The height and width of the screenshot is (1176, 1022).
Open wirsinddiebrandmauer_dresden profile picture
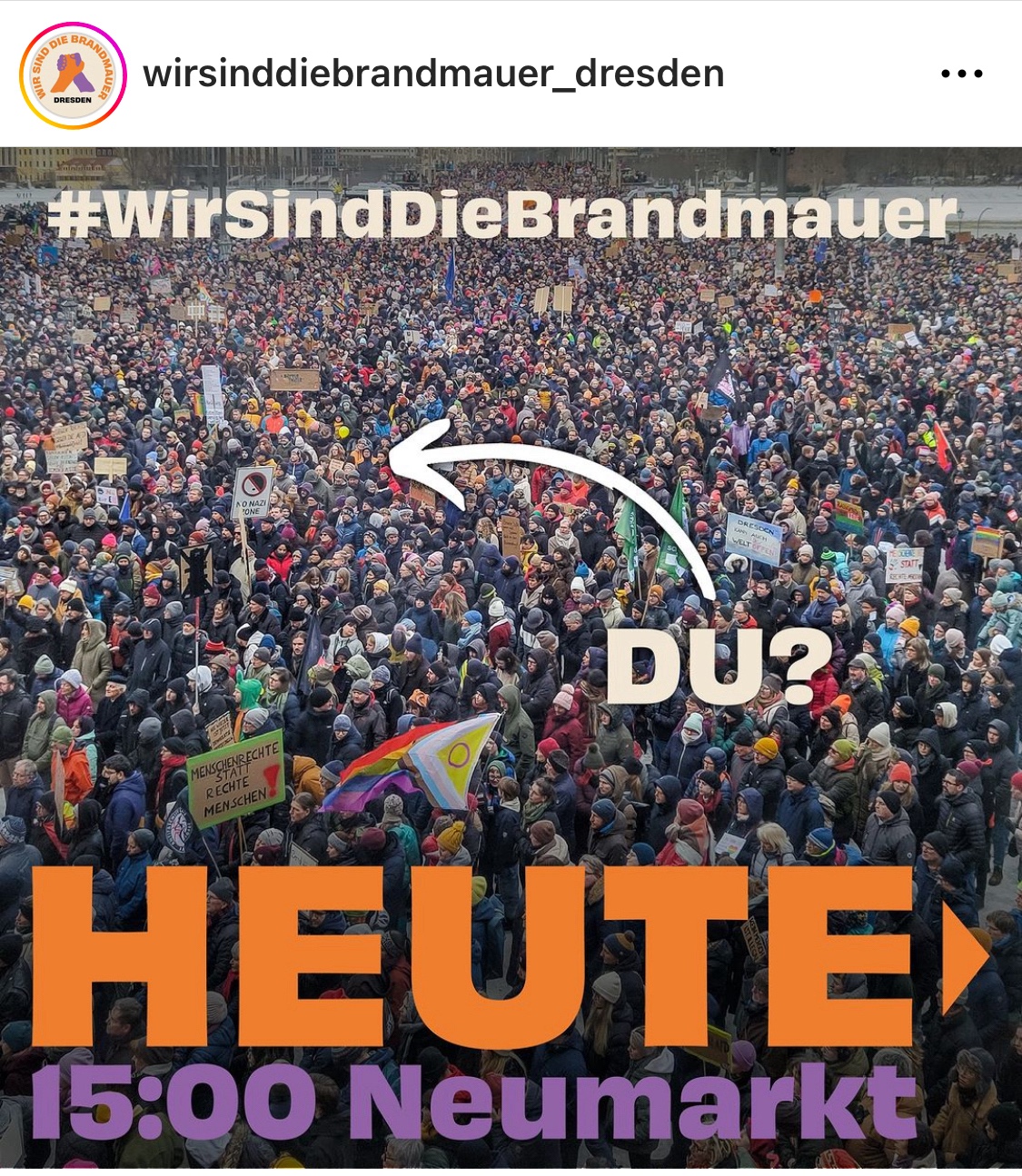pos(73,75)
